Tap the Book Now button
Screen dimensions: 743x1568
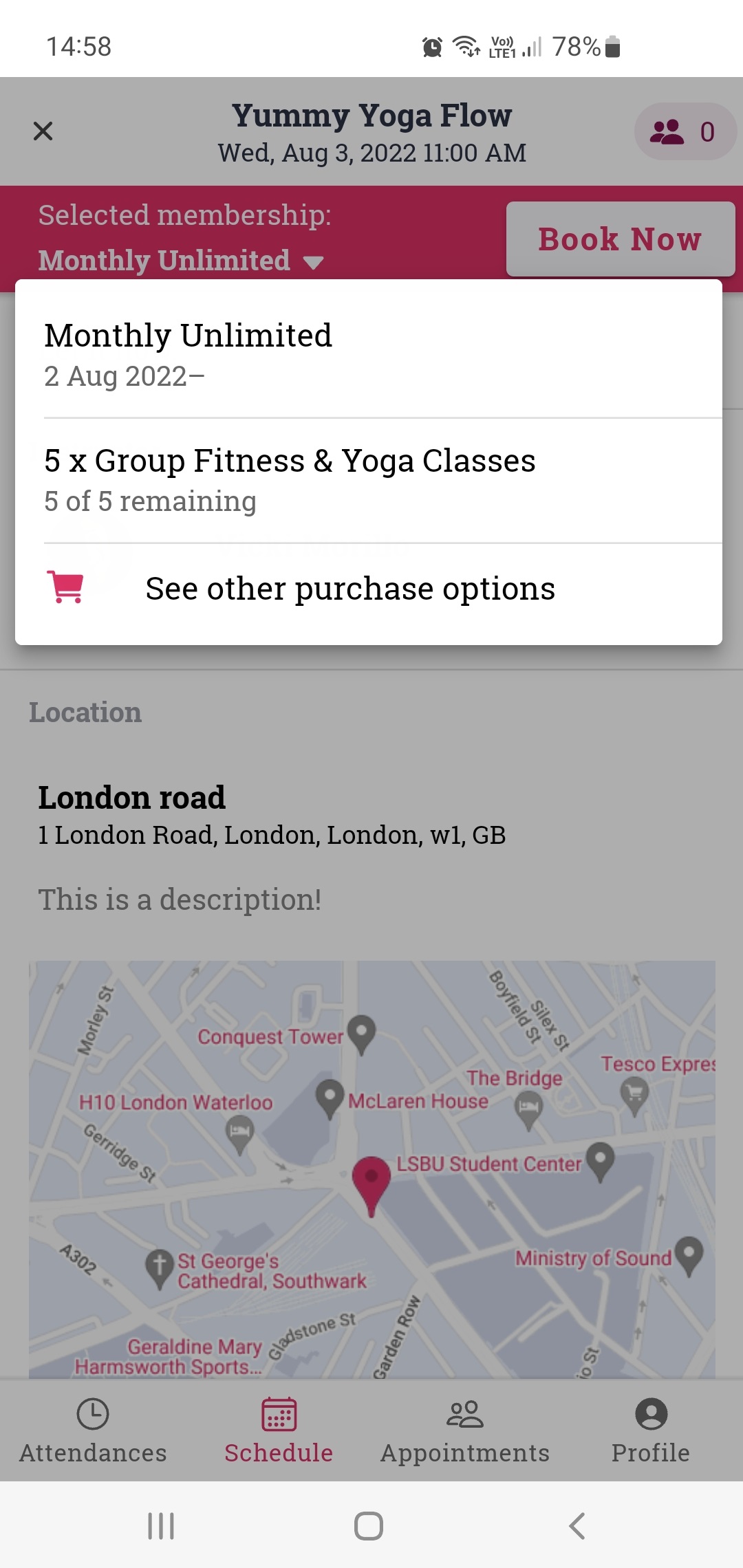click(619, 239)
